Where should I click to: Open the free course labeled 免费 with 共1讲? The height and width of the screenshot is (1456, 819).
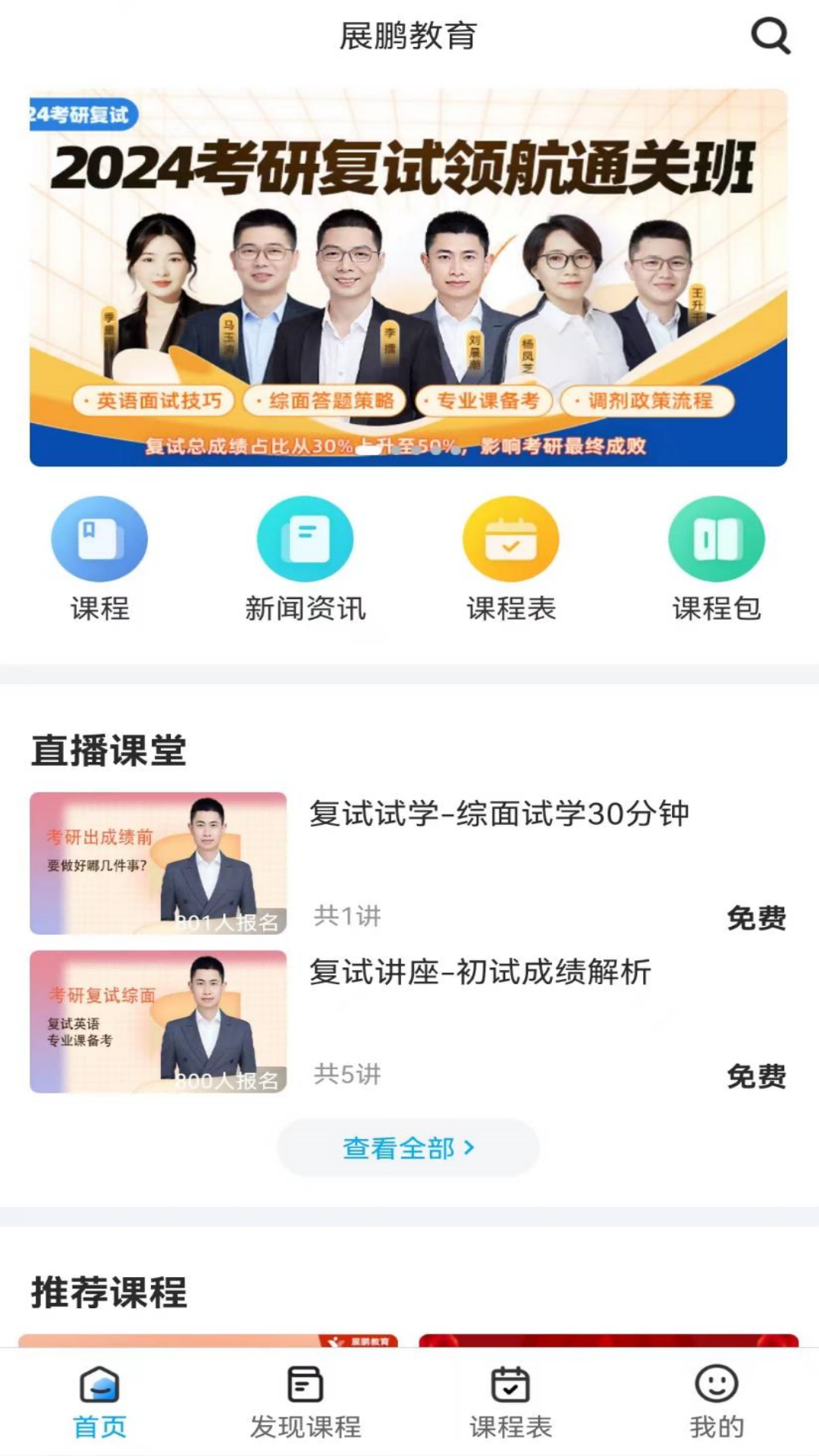point(757,918)
